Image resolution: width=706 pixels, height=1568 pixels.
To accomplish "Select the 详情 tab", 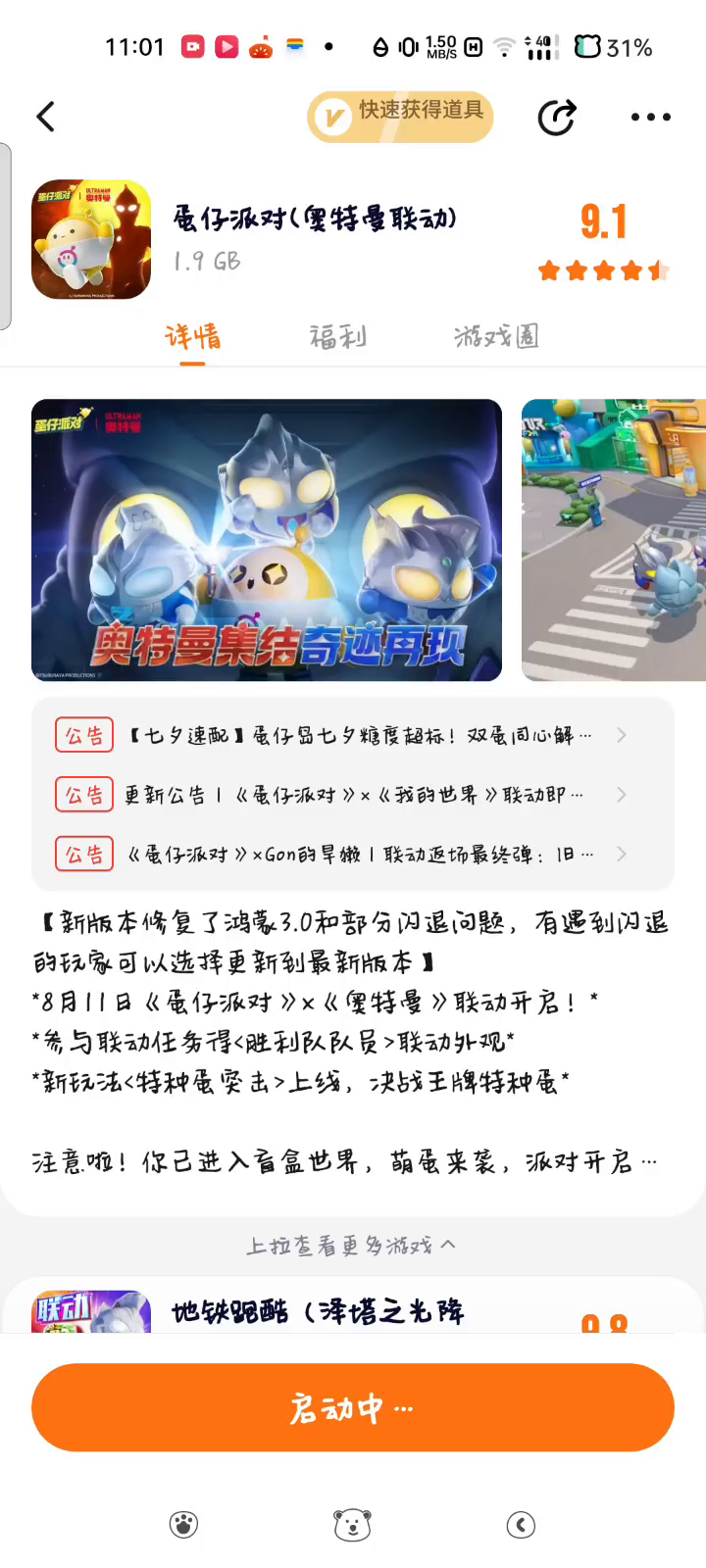I will pyautogui.click(x=192, y=337).
